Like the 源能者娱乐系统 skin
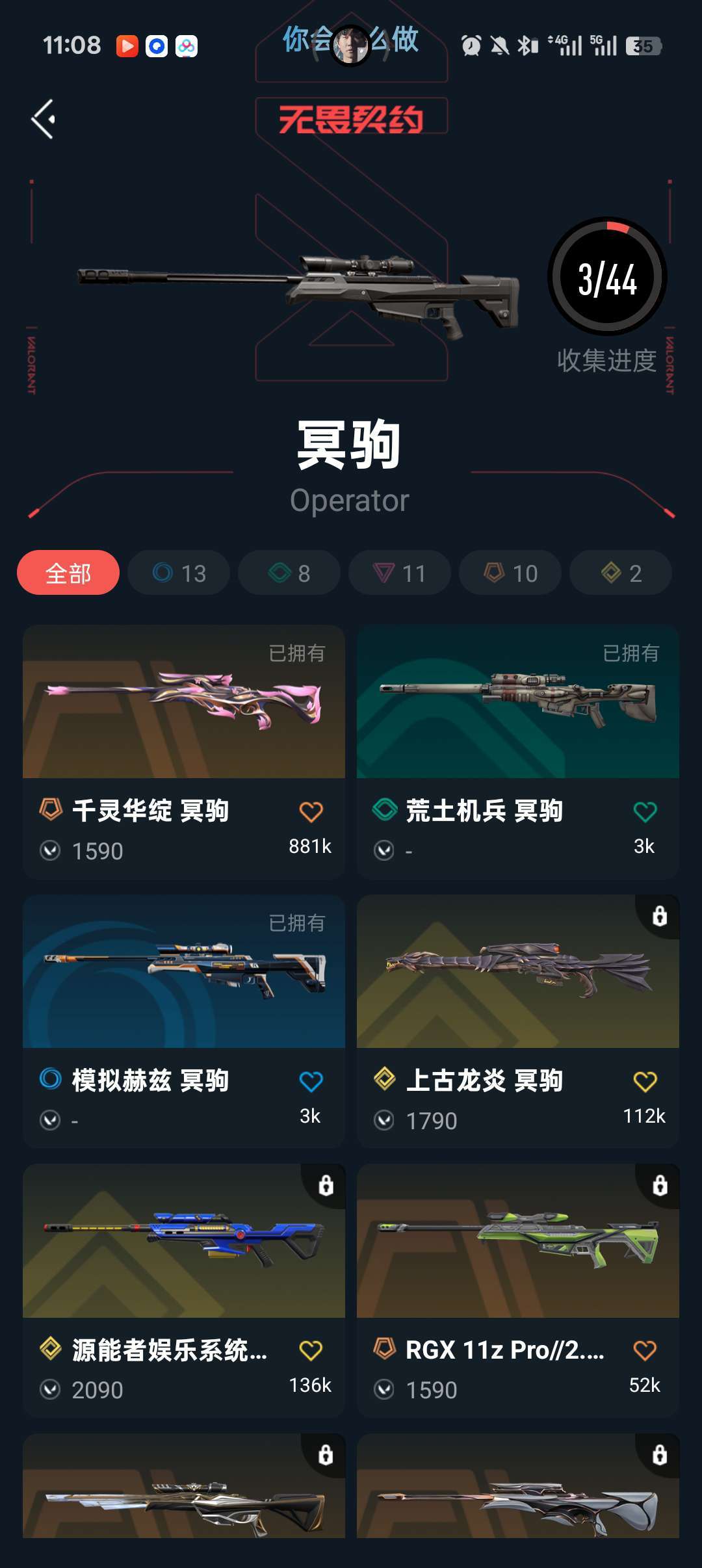 [x=311, y=1351]
